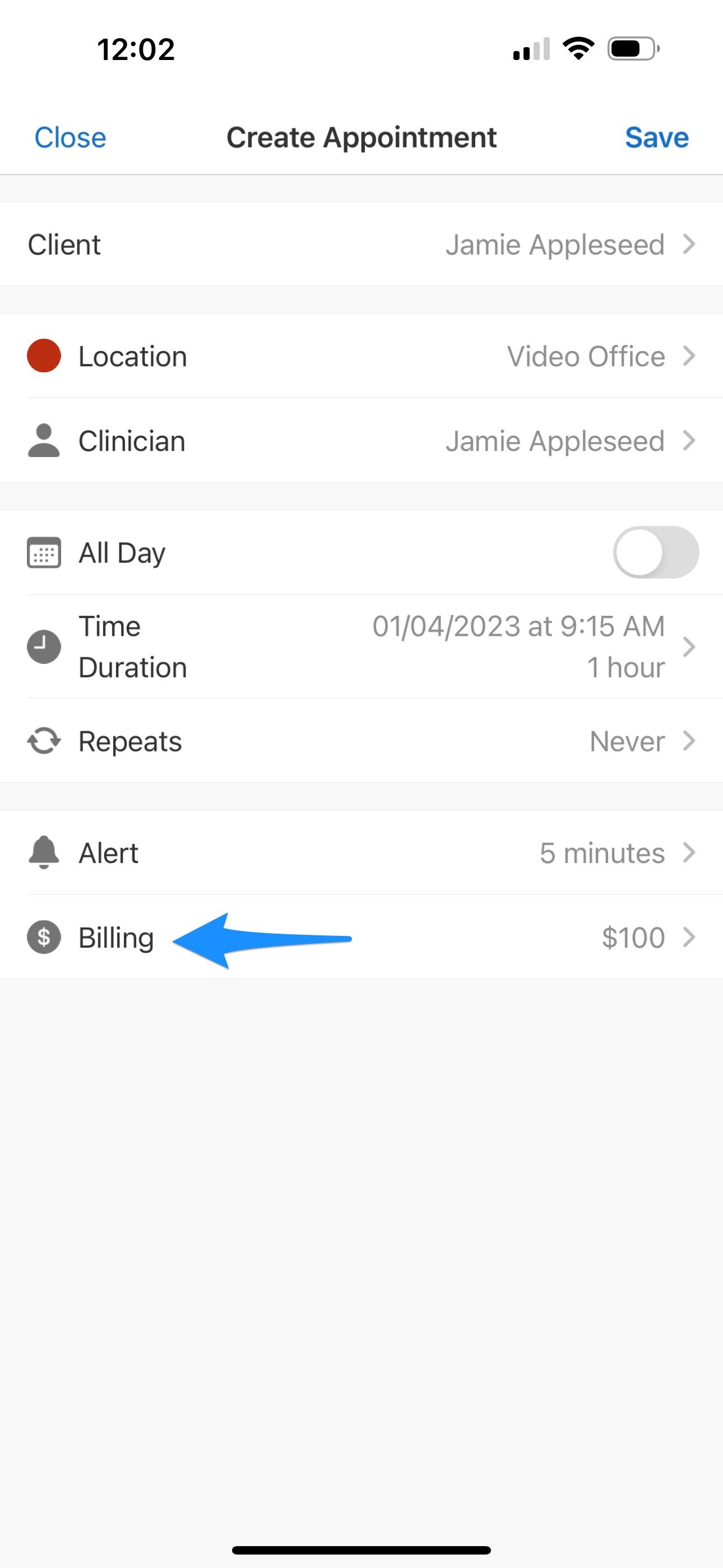723x1568 pixels.
Task: Tap the person icon beside Clinician
Action: tap(43, 440)
